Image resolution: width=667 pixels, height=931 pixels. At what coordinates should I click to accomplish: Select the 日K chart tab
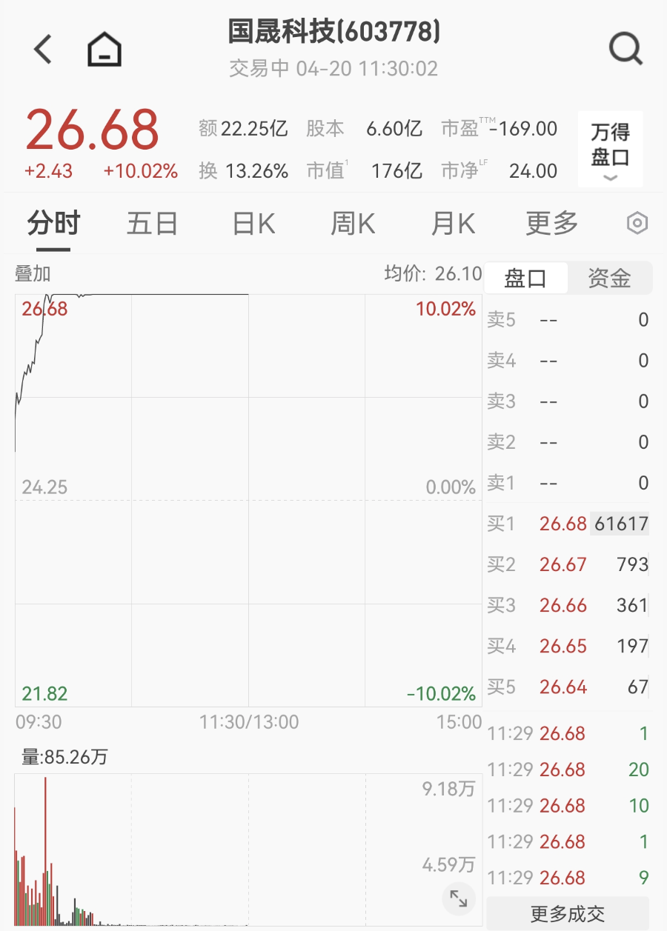253,223
